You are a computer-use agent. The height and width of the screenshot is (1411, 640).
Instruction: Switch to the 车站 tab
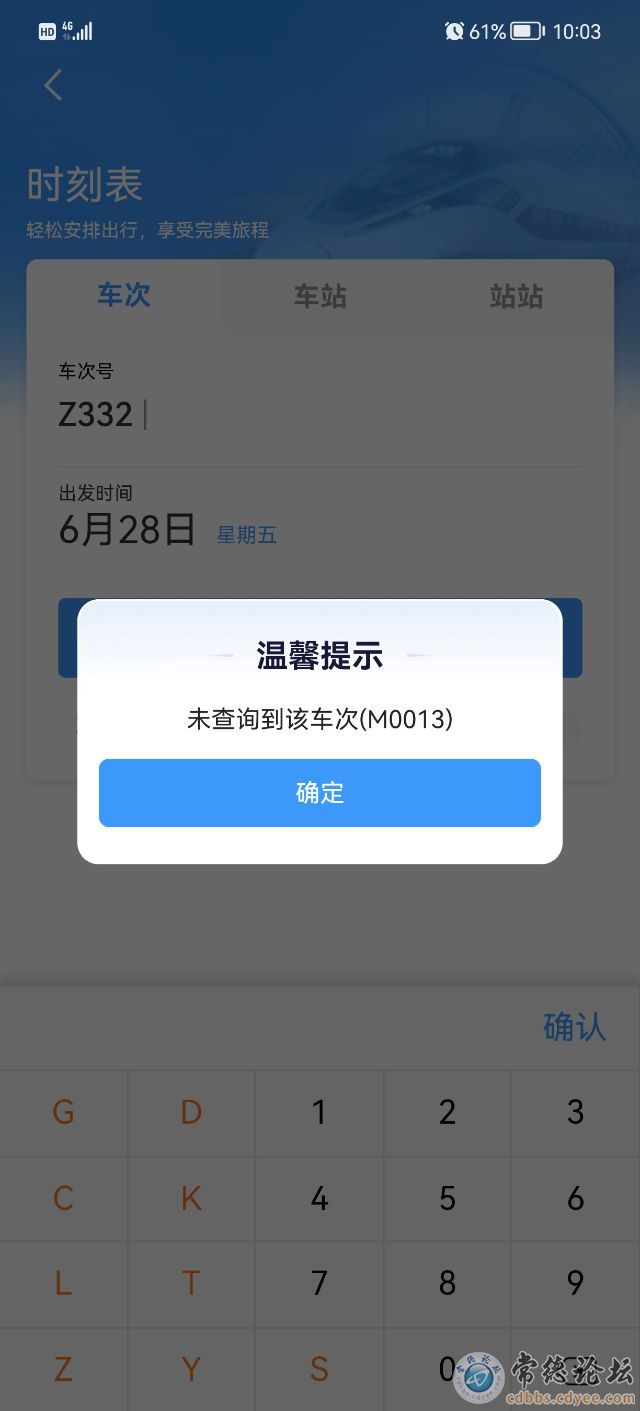[x=320, y=296]
